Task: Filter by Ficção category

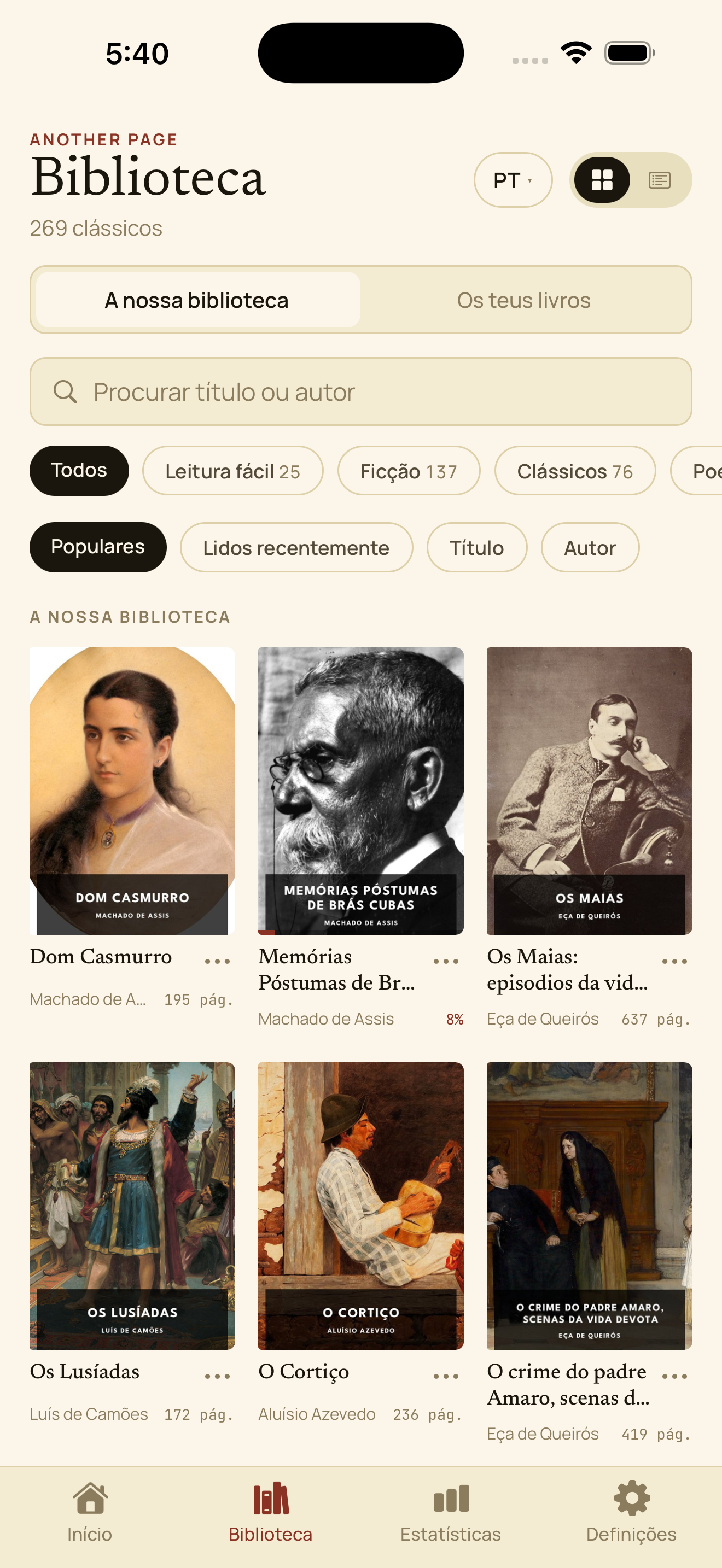Action: point(409,471)
